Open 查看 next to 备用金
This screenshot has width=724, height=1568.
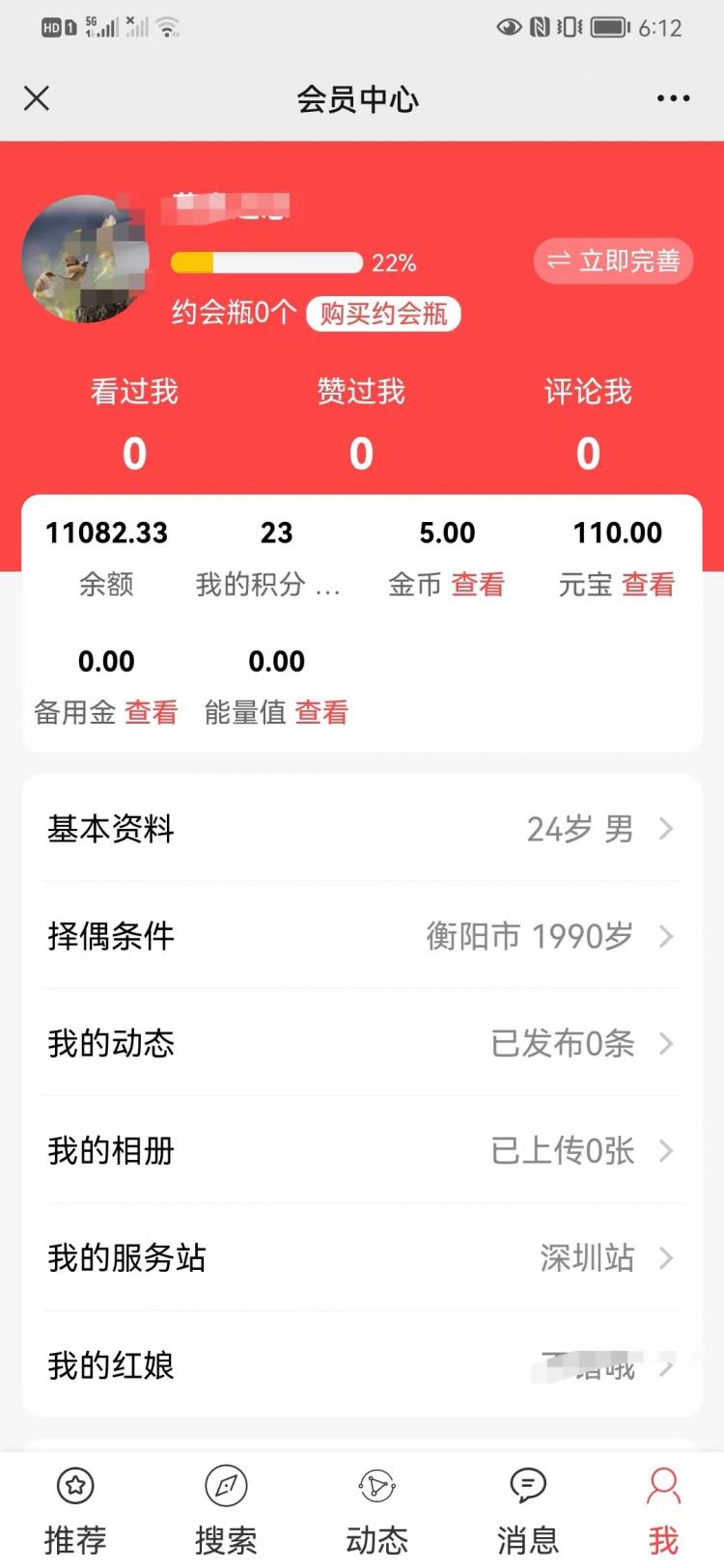click(153, 712)
